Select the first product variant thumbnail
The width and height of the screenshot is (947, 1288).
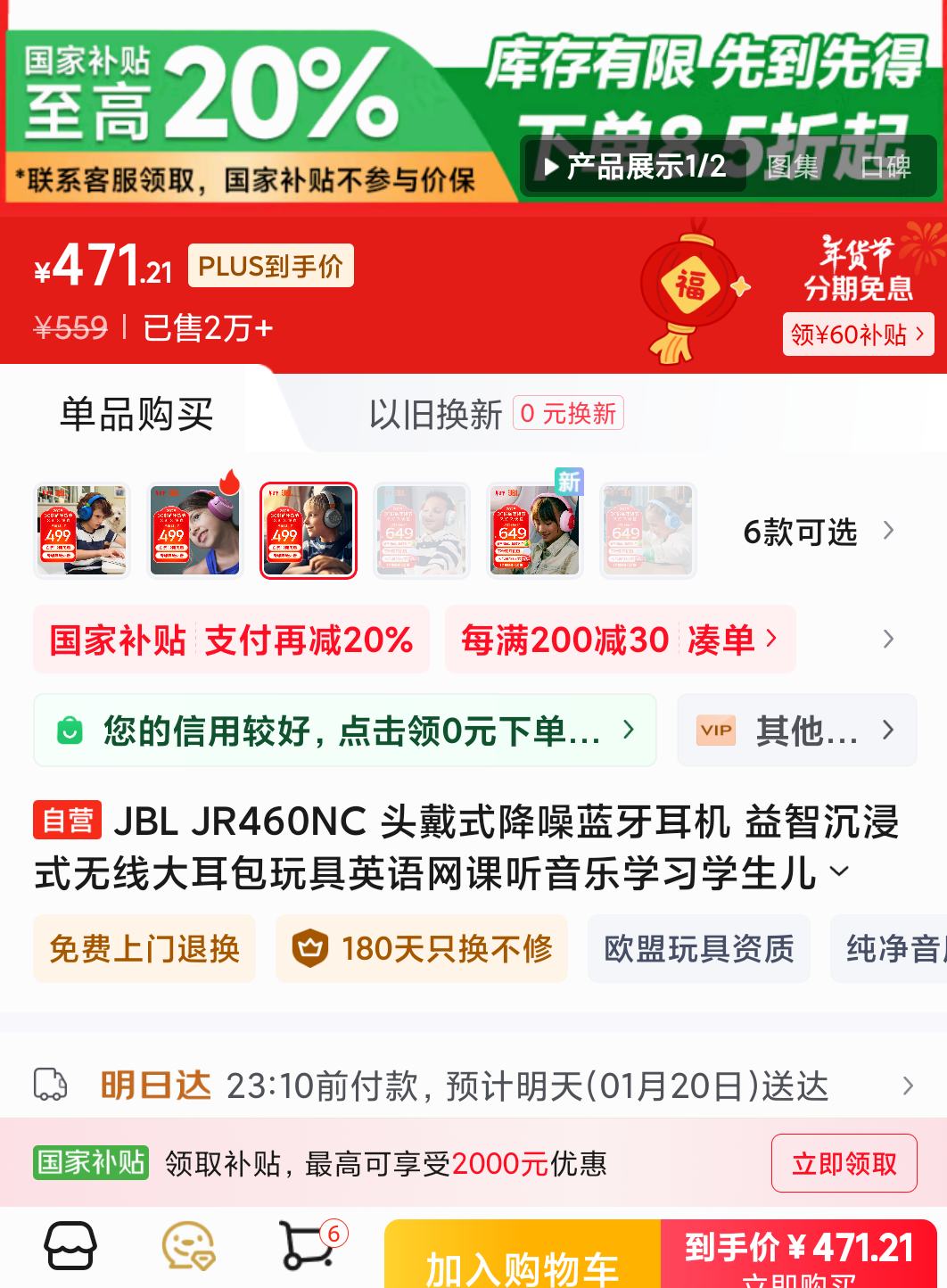click(x=82, y=531)
